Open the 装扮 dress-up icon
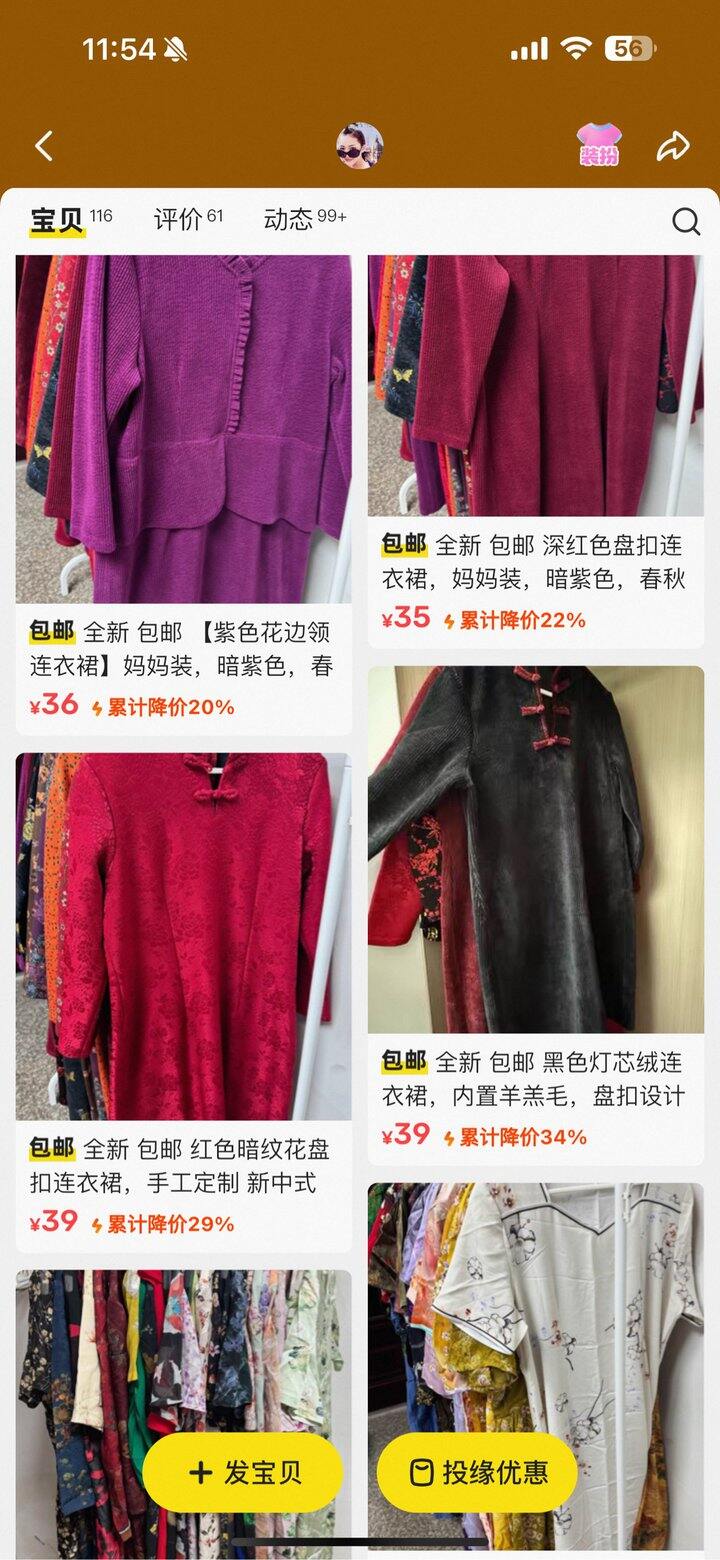Viewport: 720px width, 1560px height. coord(599,146)
